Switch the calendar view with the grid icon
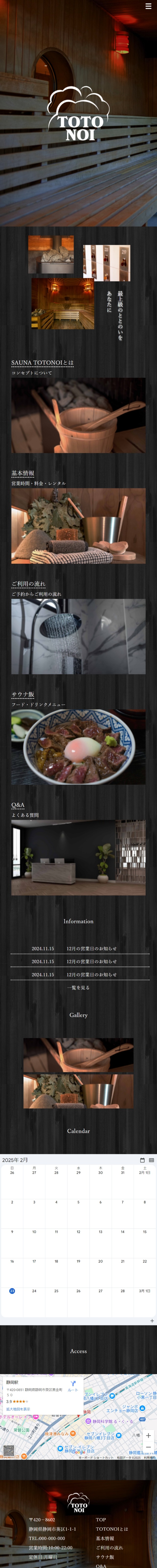 (x=152, y=1160)
